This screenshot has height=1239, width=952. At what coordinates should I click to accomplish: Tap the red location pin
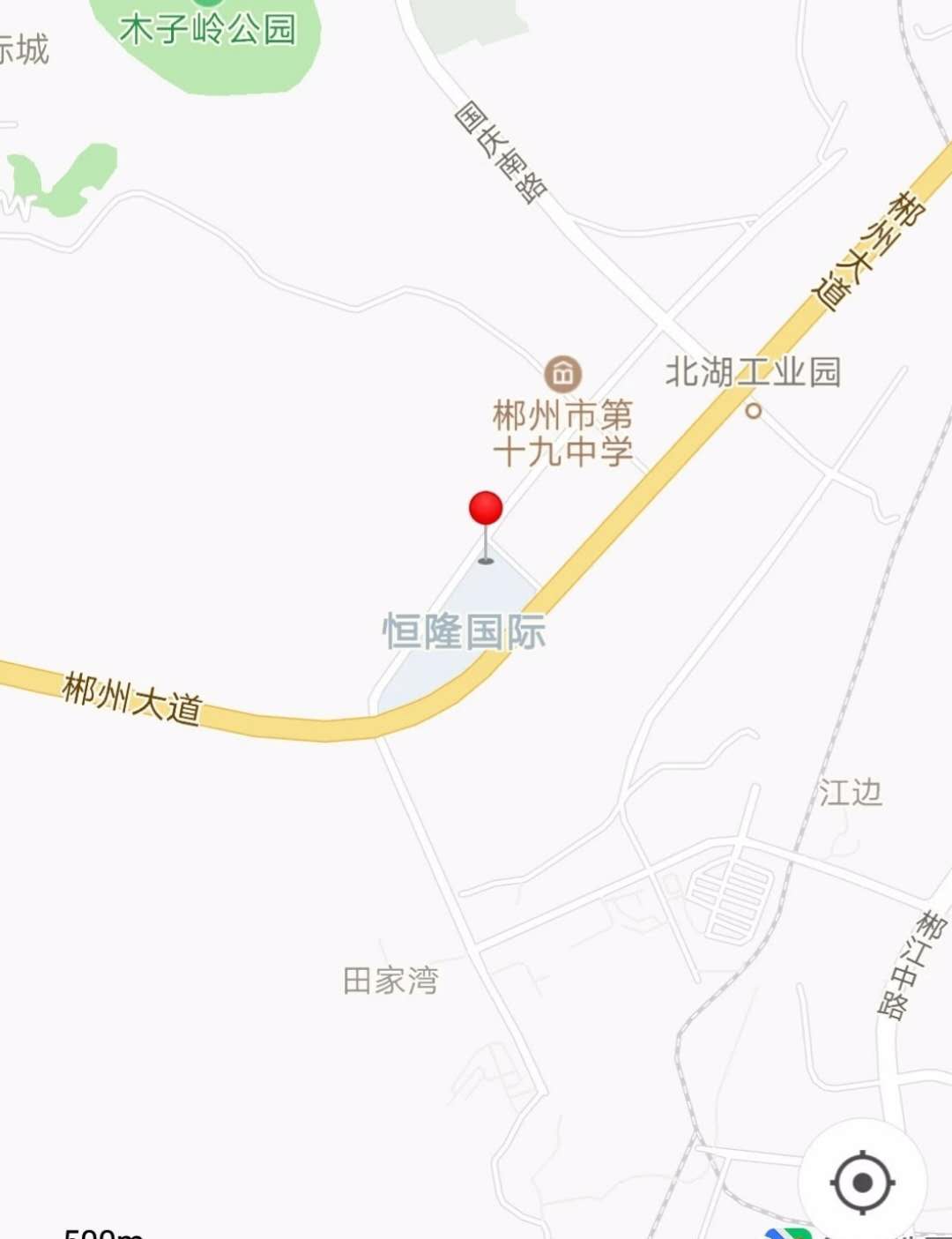point(486,511)
